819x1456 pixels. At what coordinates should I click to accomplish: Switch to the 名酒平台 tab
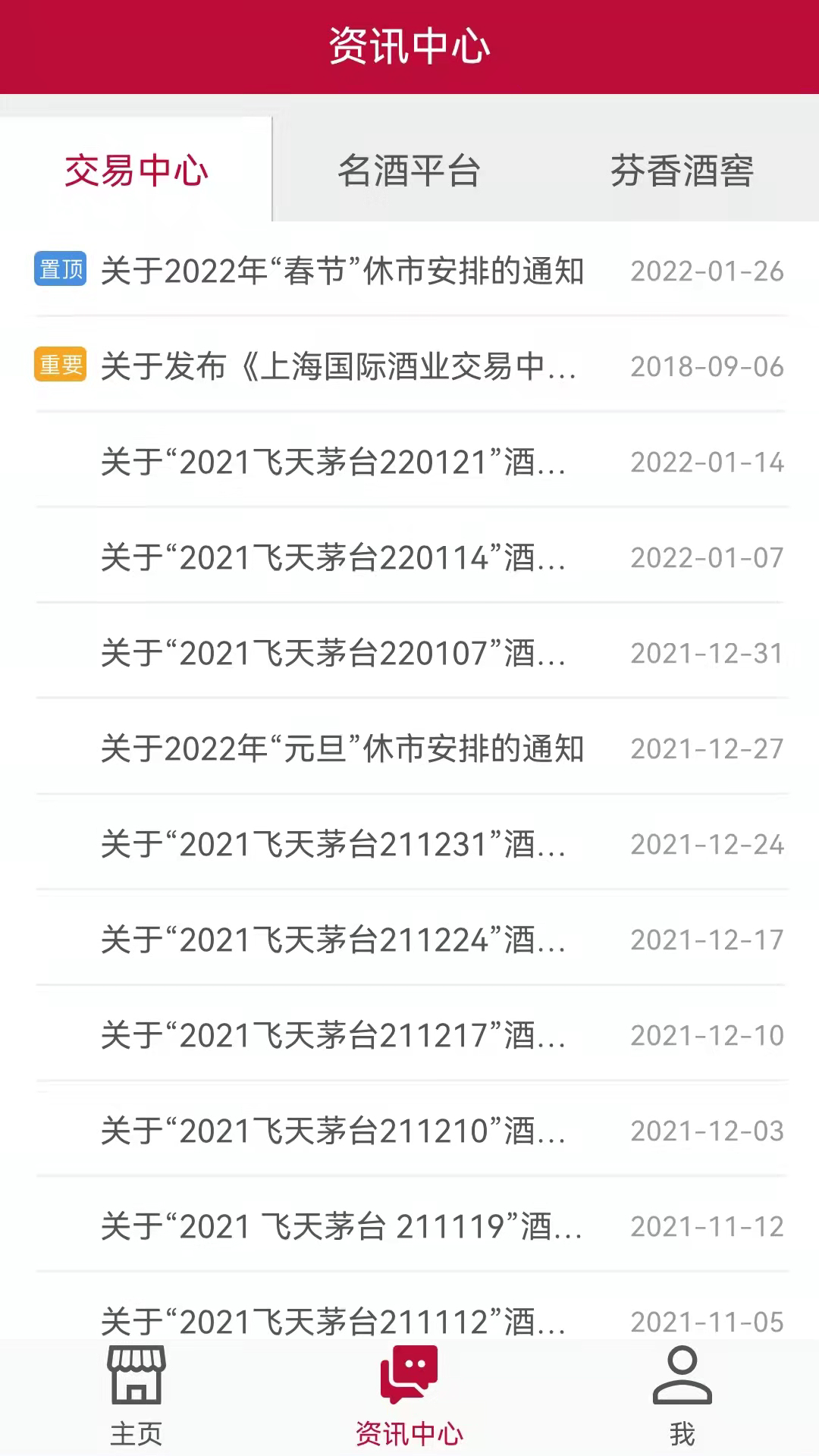coord(409,170)
